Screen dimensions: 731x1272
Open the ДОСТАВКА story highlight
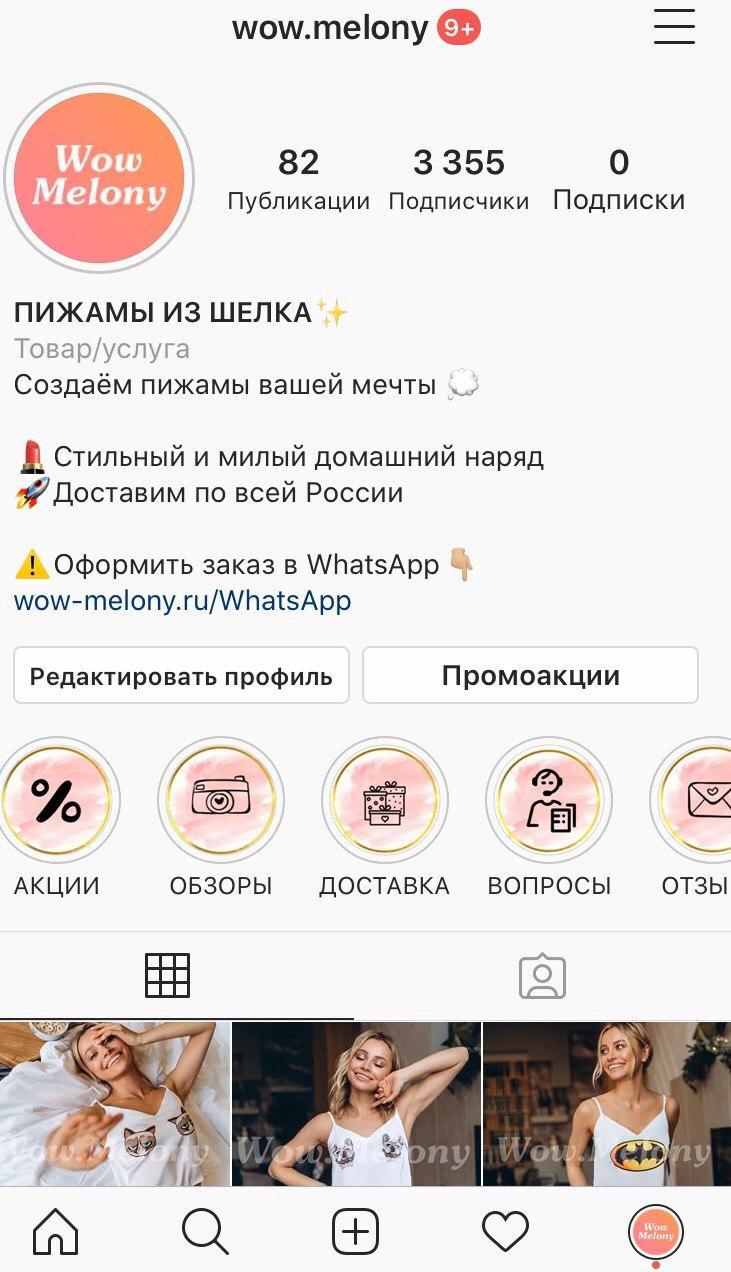[385, 800]
